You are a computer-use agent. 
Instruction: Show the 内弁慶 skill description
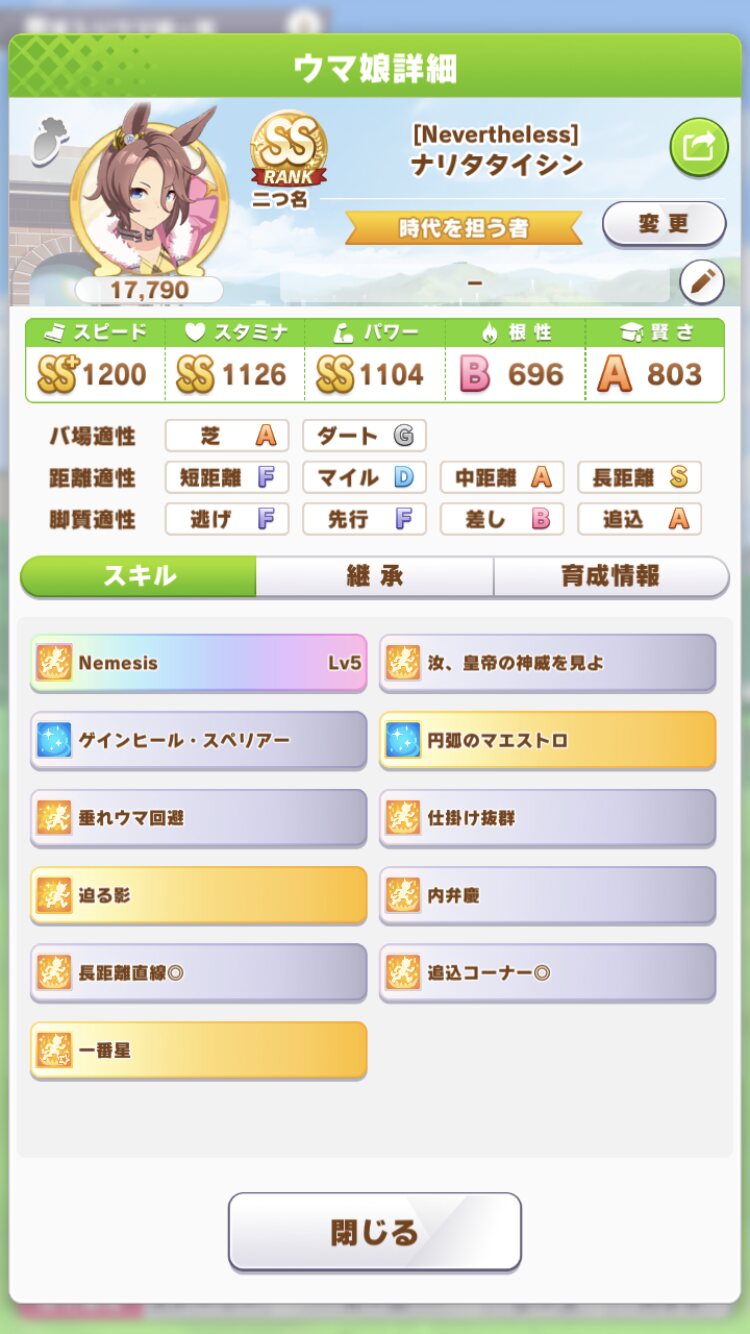pos(547,895)
